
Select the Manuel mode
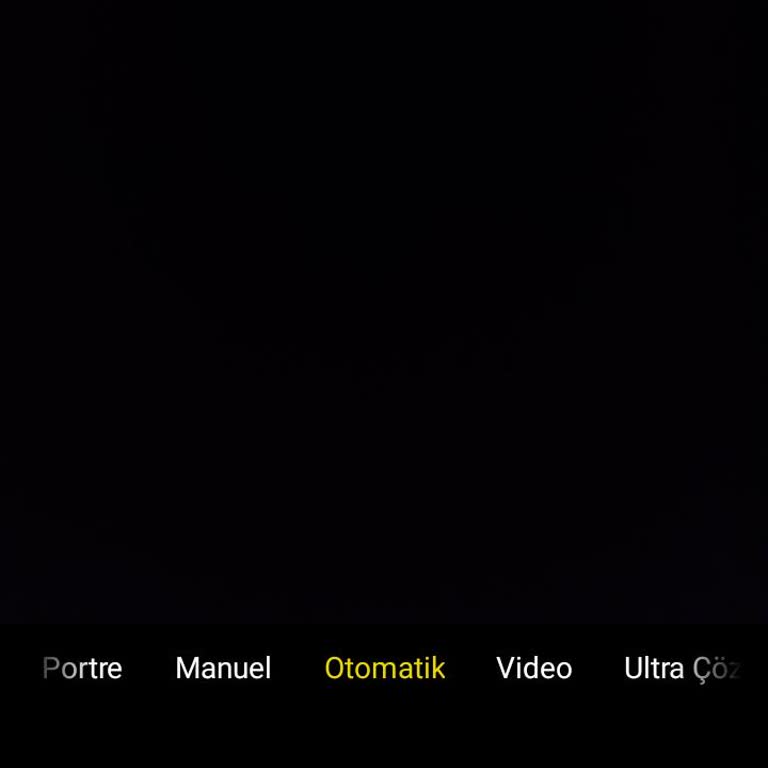point(223,668)
